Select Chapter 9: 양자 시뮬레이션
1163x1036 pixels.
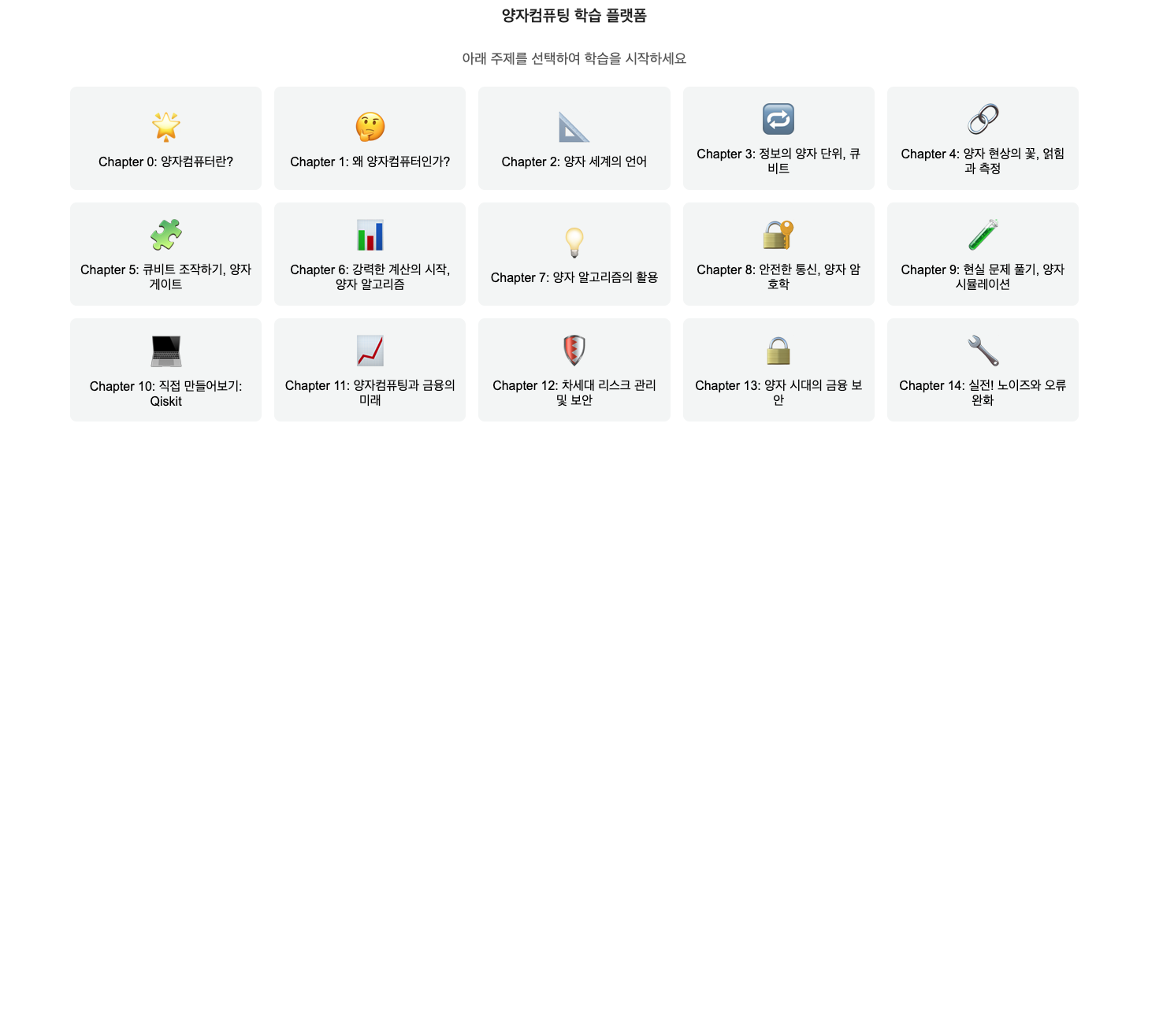click(x=982, y=254)
